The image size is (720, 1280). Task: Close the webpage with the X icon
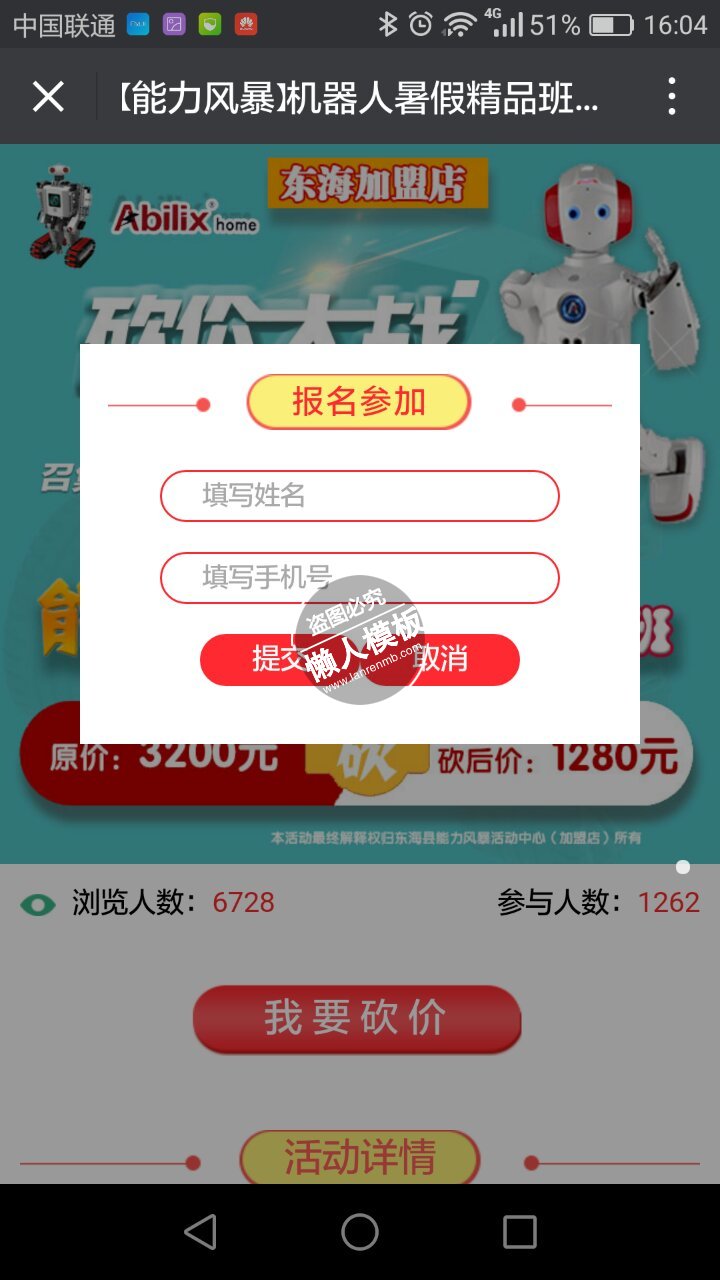pos(48,97)
